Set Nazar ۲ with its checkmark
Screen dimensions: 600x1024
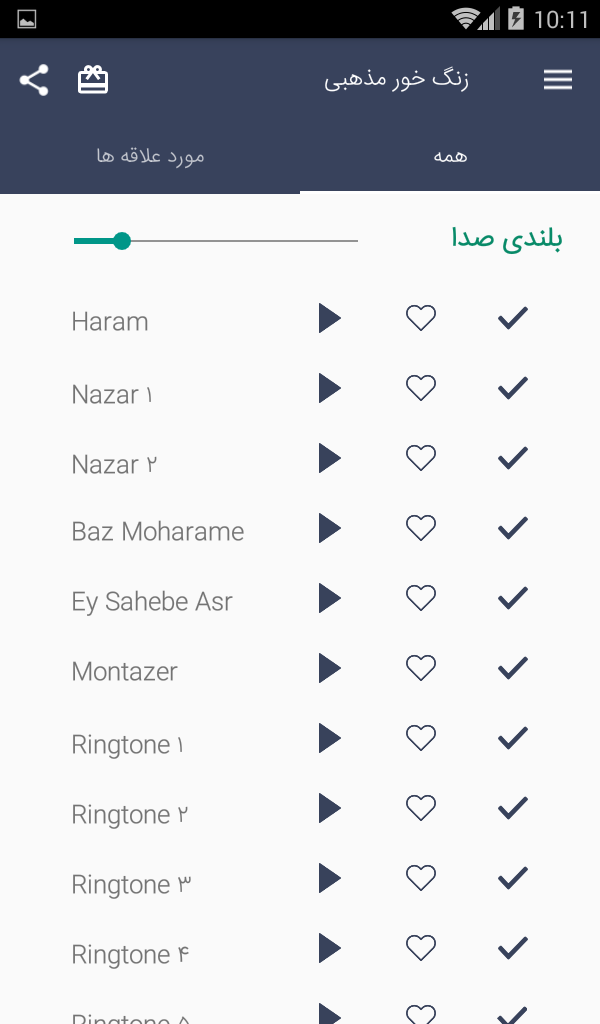pyautogui.click(x=513, y=458)
